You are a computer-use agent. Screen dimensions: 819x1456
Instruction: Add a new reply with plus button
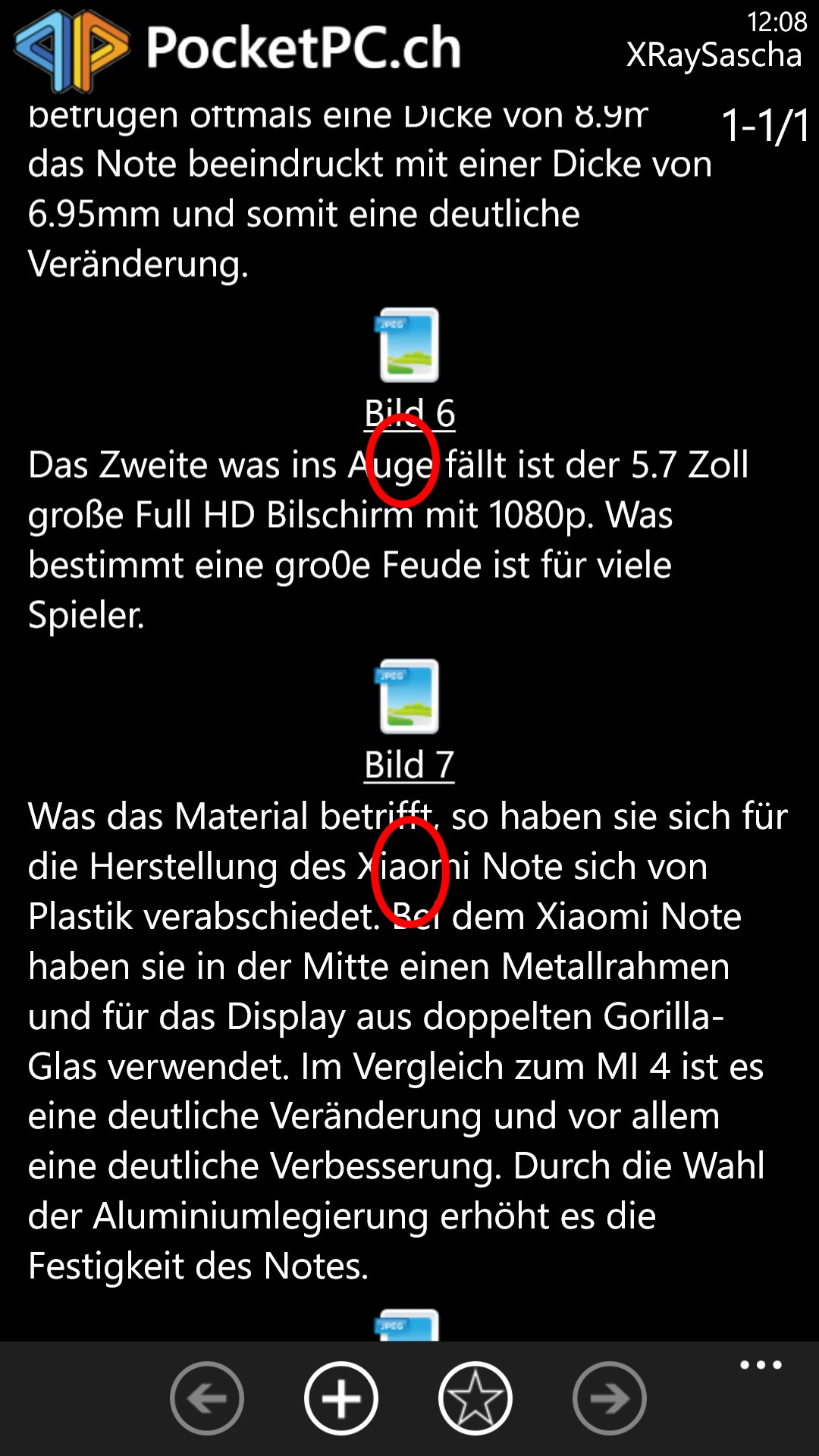341,1398
